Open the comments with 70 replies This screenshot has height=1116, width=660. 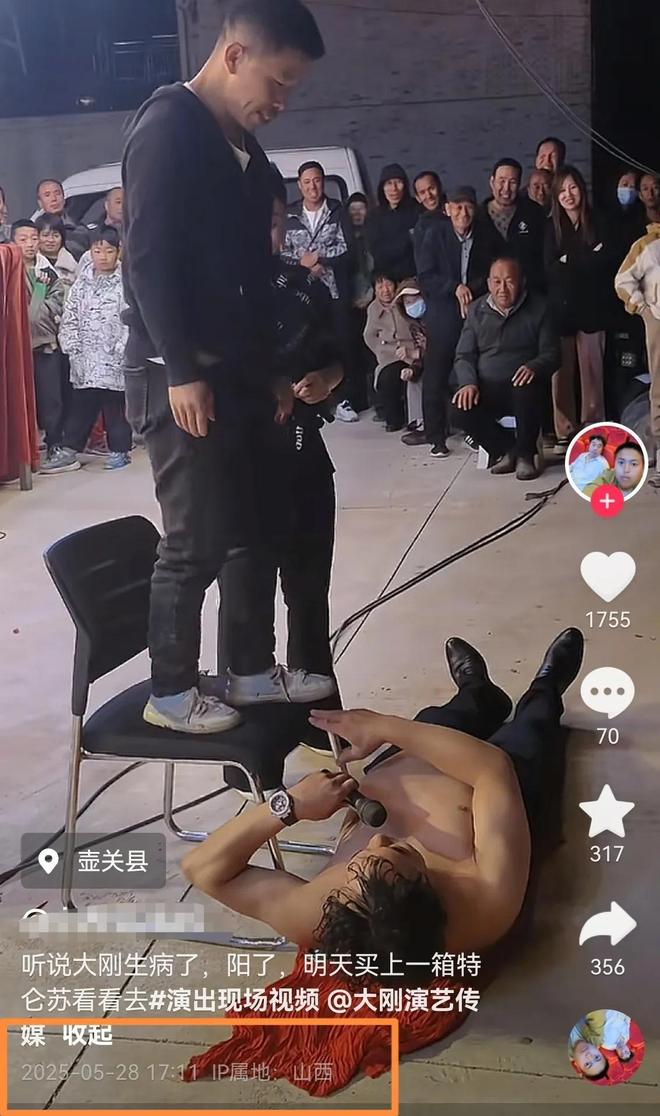pos(608,693)
